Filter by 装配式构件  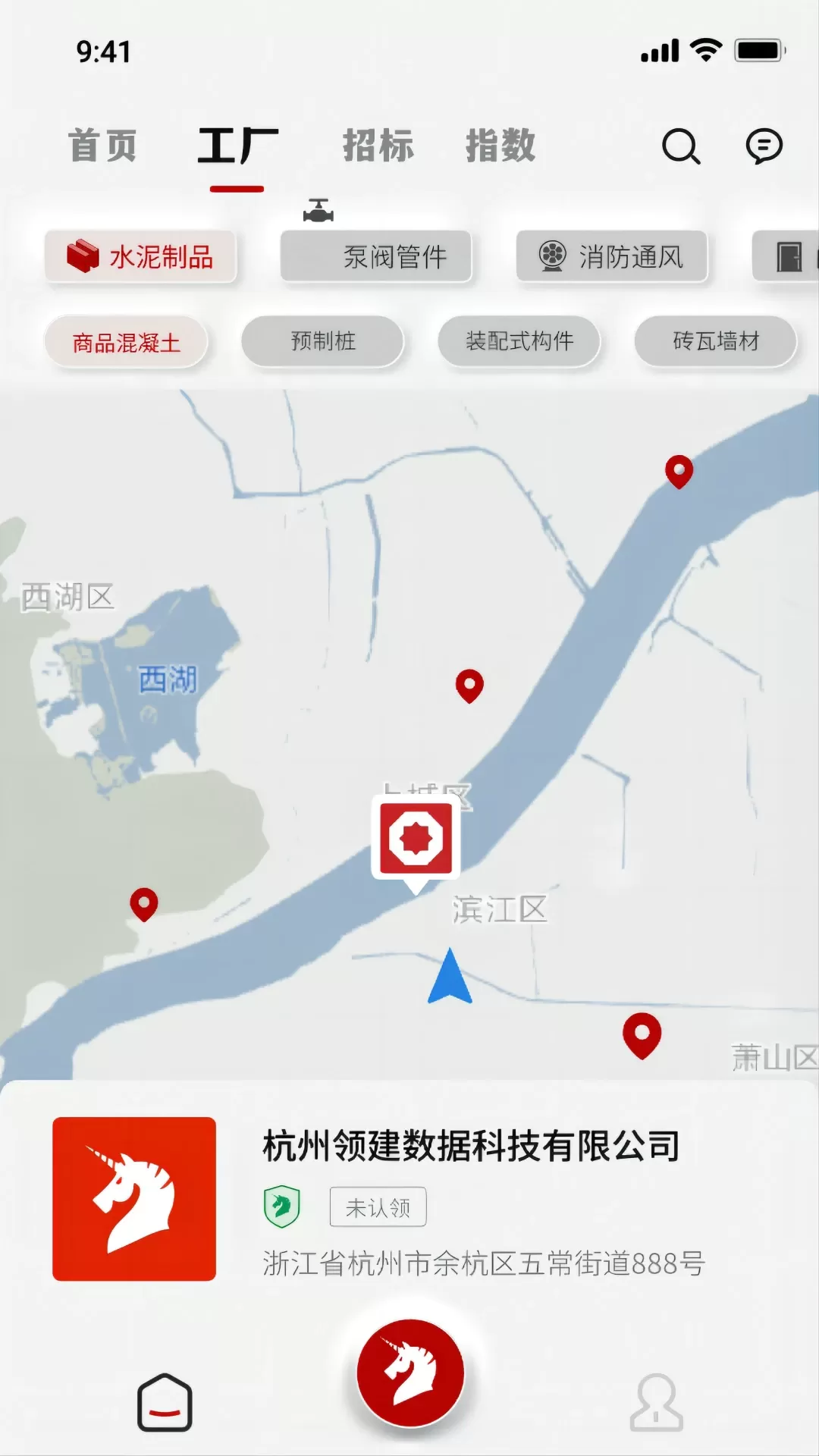[519, 342]
